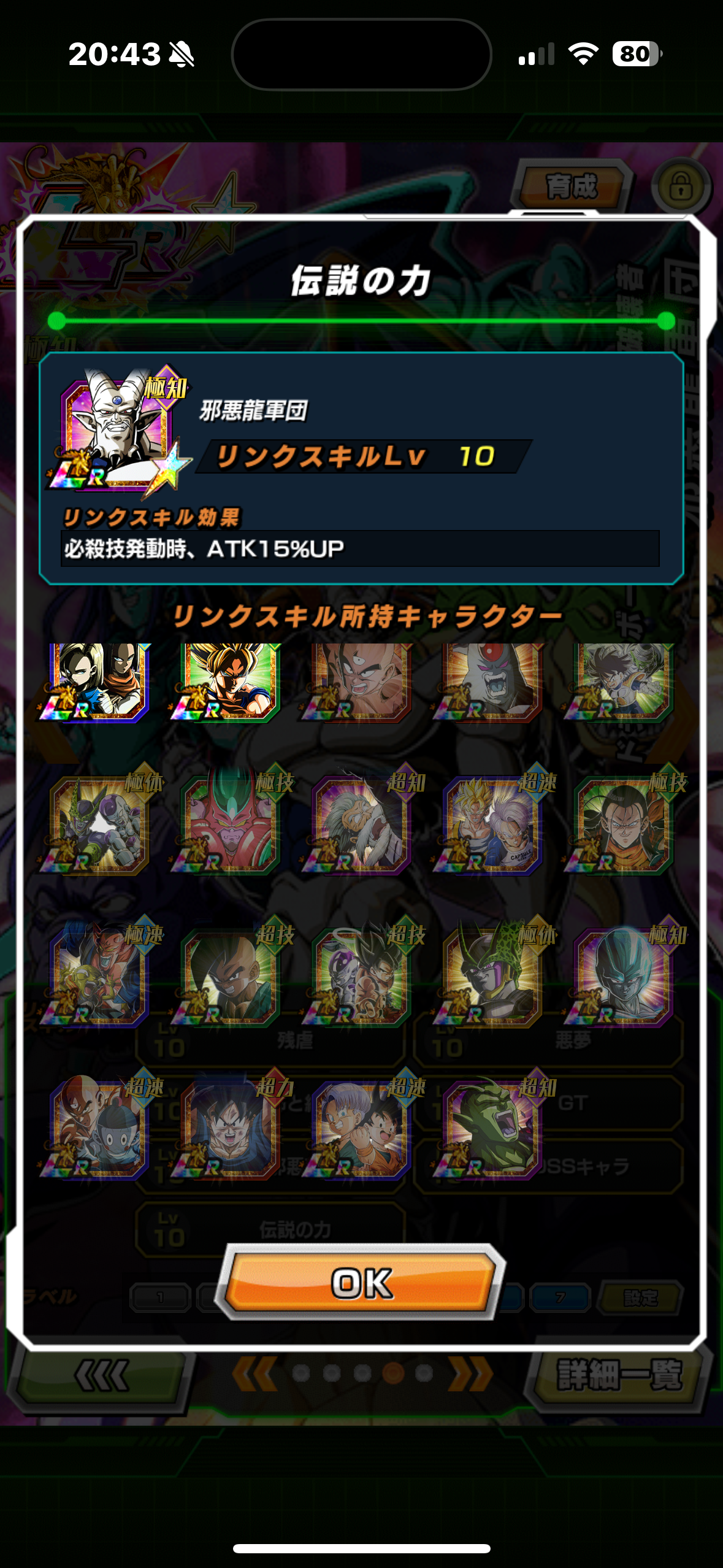Select the Frieza and Goku duo tile
The image size is (723, 1568).
click(x=361, y=977)
